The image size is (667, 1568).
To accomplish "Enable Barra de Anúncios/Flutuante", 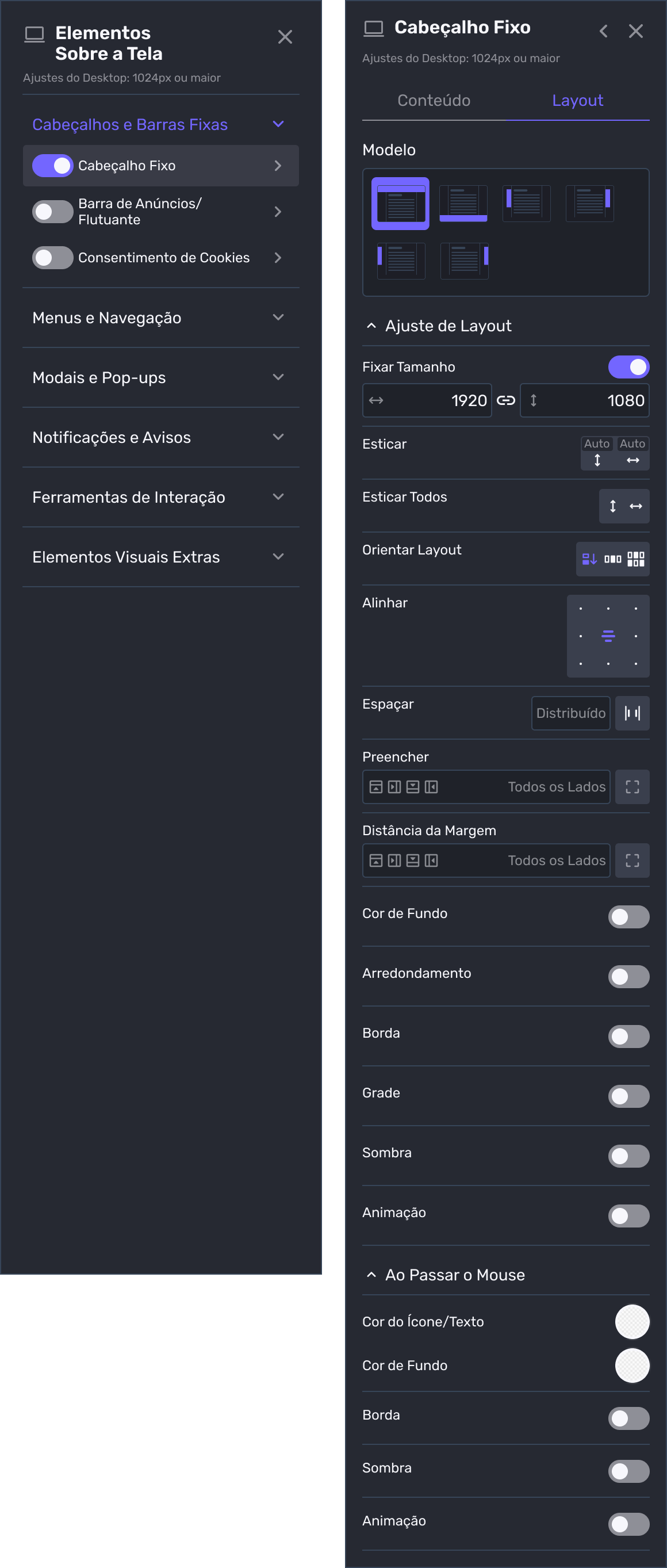I will click(x=53, y=212).
